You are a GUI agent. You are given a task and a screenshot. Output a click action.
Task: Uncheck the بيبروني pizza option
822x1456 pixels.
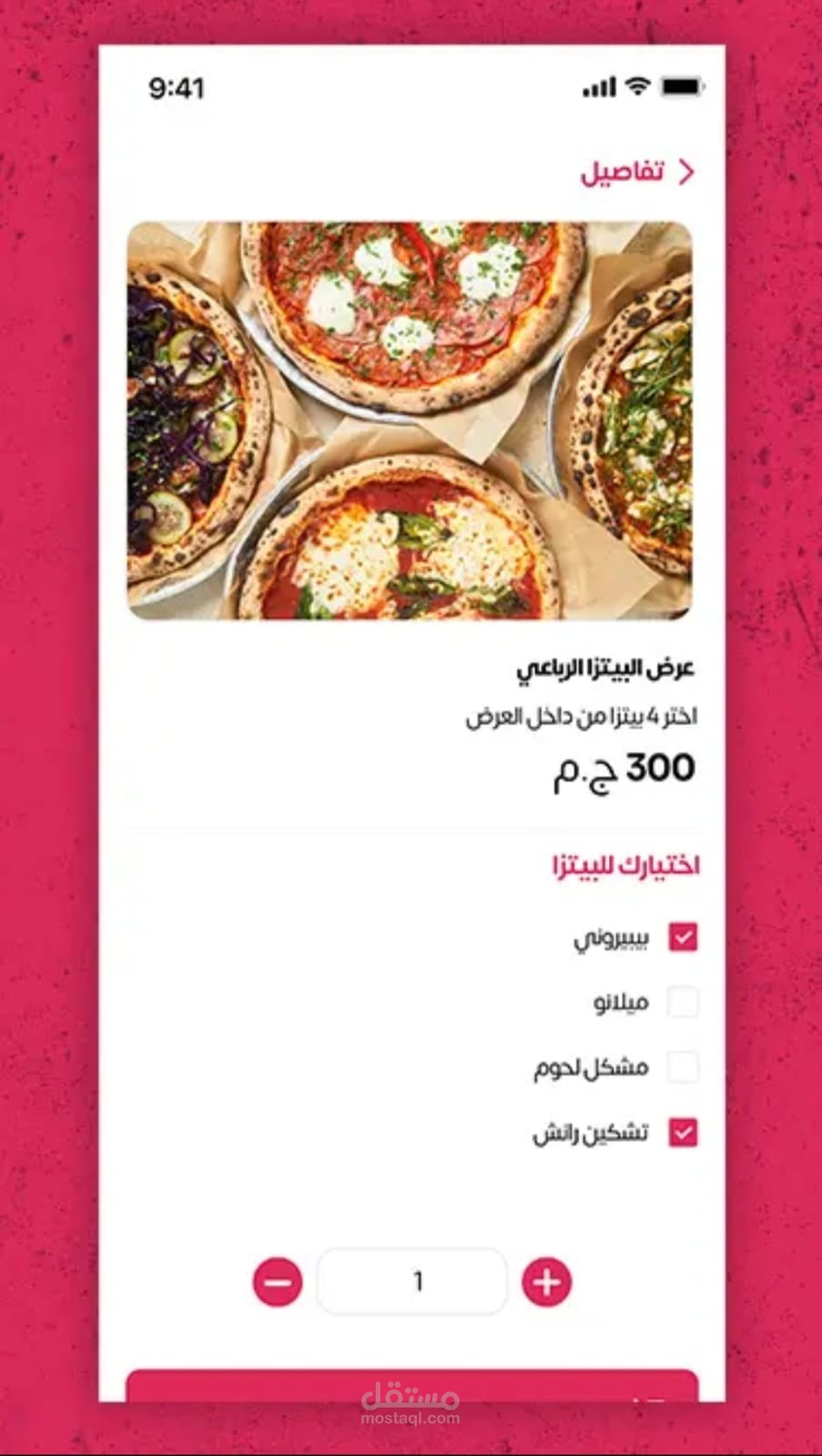pyautogui.click(x=683, y=936)
